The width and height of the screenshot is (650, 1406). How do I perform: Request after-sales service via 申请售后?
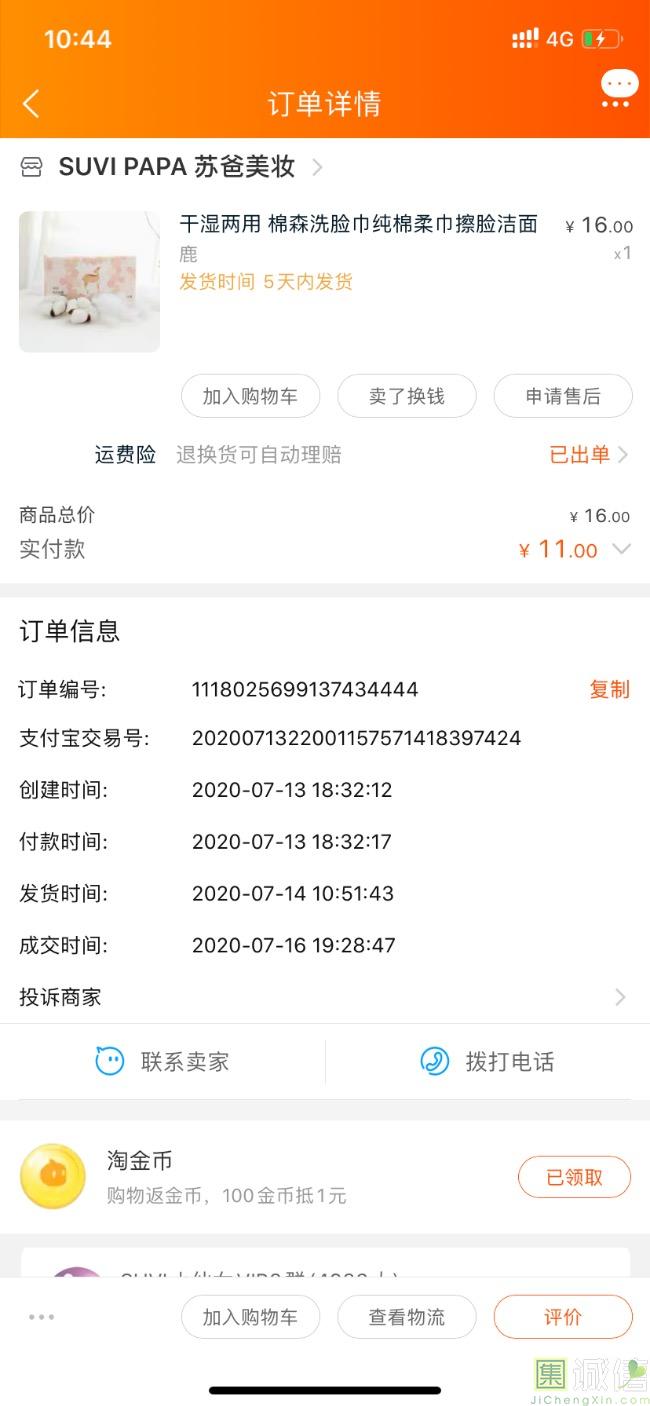pos(563,396)
